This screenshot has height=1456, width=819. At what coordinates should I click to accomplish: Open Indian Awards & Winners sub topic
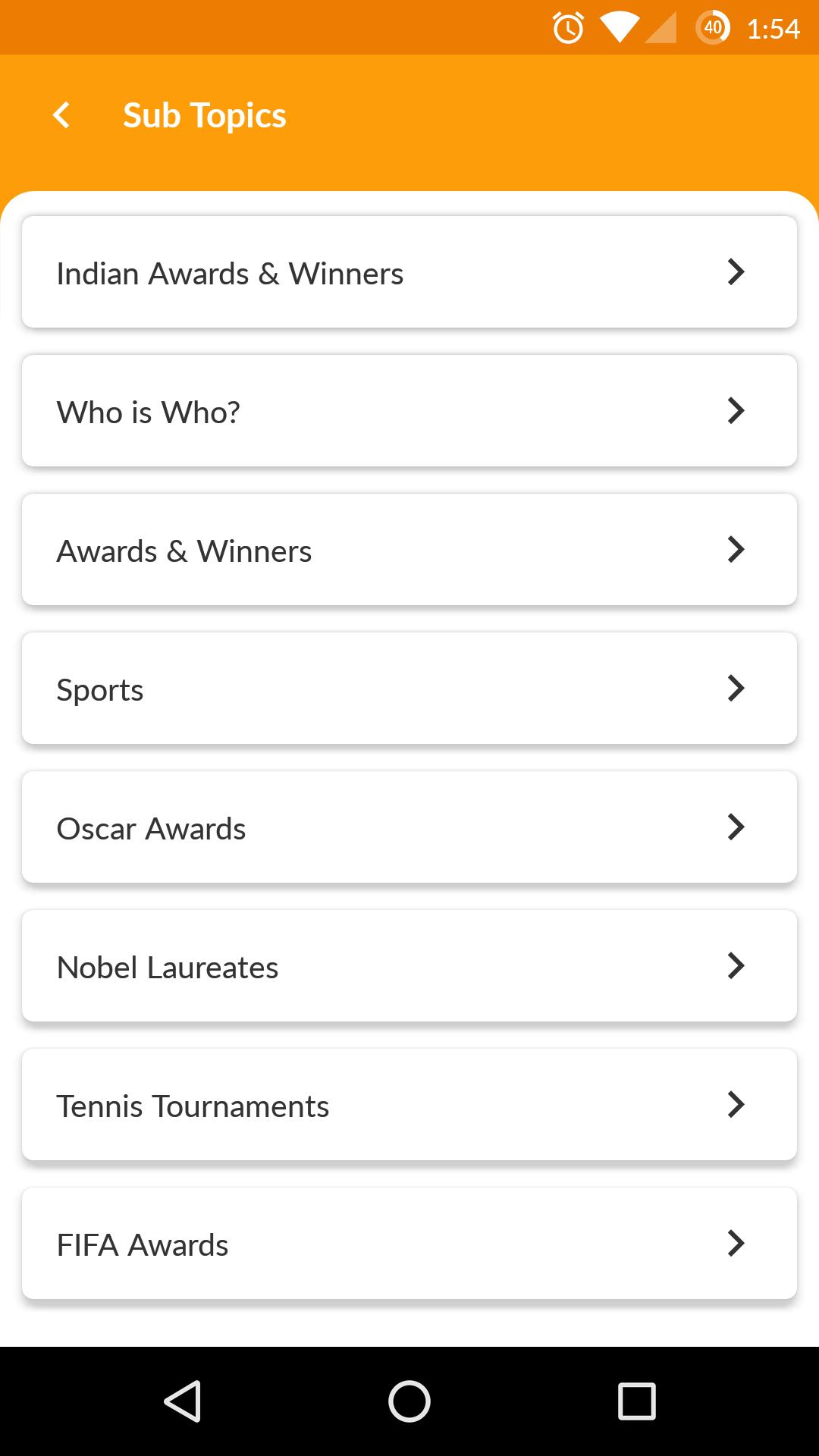(409, 272)
